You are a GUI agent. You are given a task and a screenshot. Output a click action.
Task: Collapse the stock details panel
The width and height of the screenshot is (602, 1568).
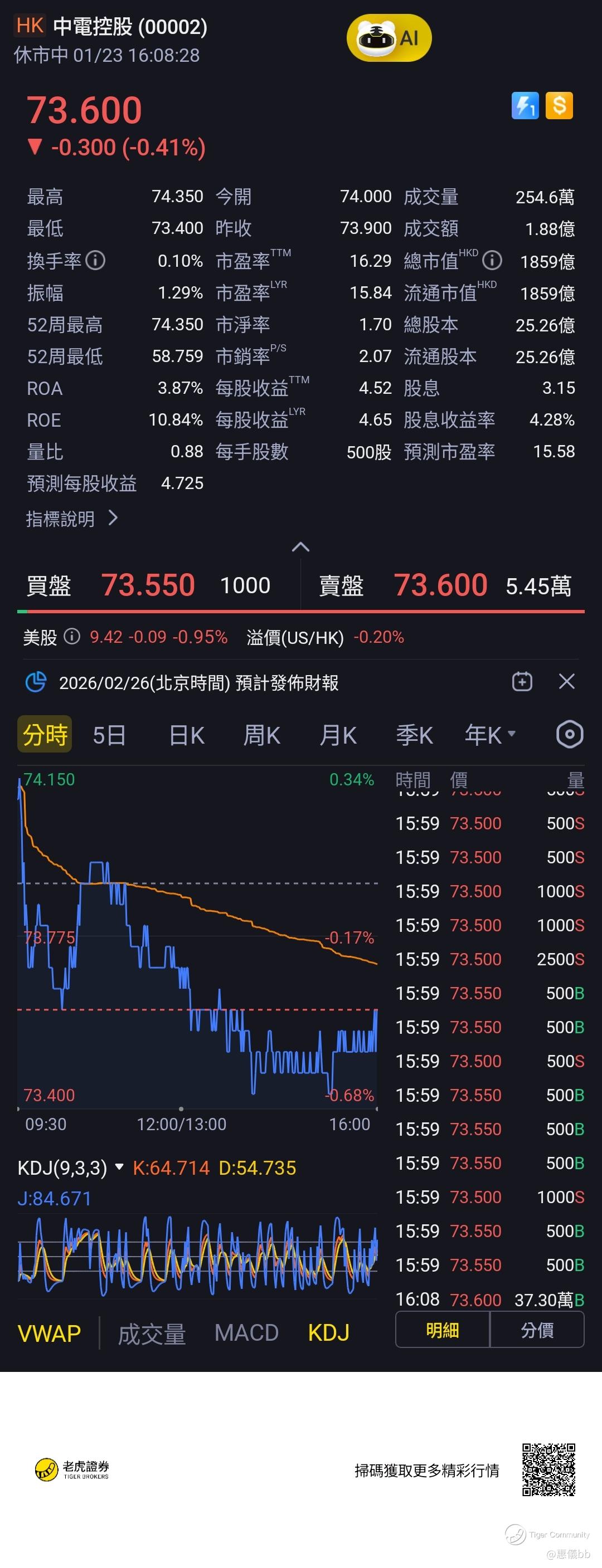(x=300, y=546)
